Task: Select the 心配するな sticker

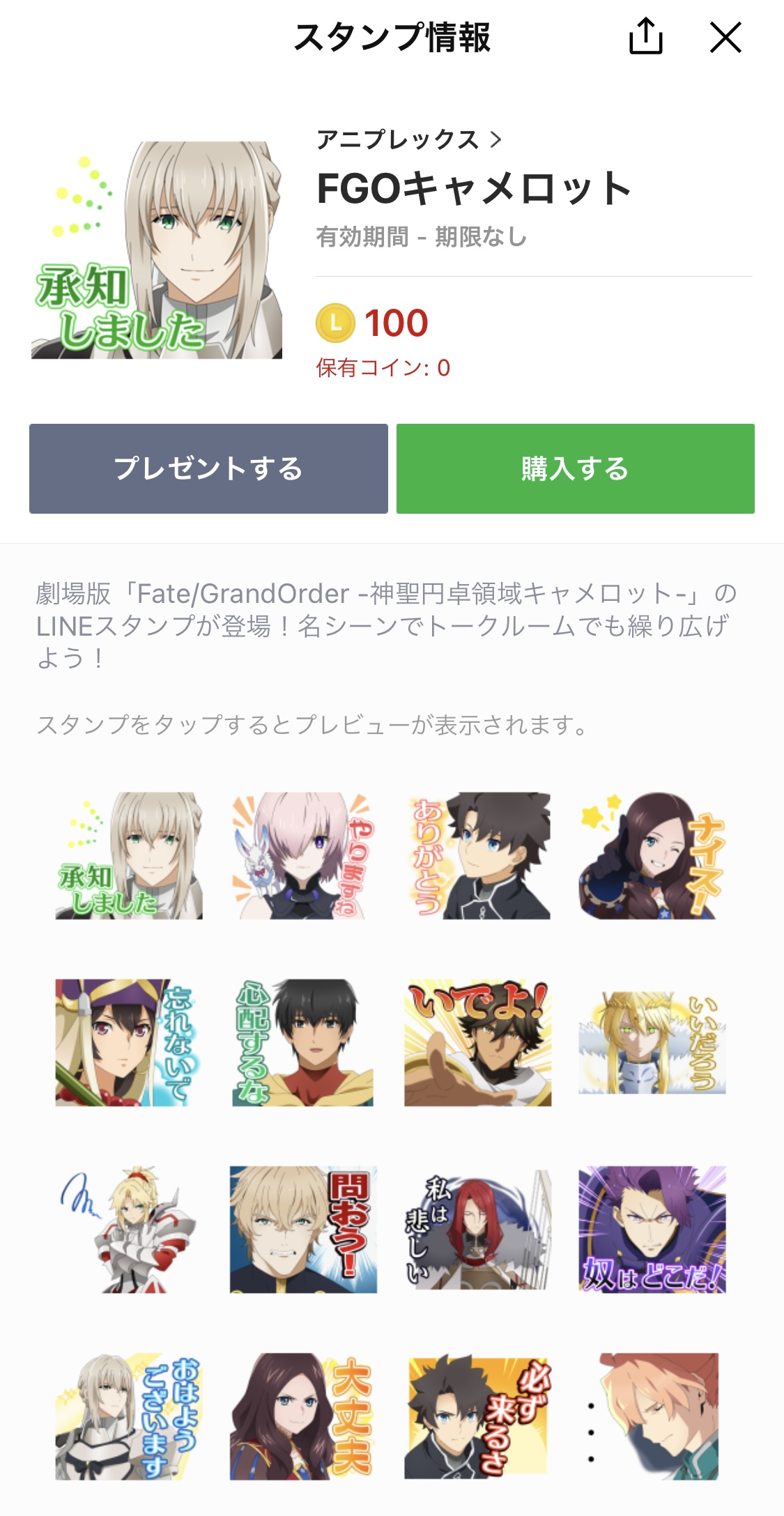Action: pyautogui.click(x=303, y=1042)
